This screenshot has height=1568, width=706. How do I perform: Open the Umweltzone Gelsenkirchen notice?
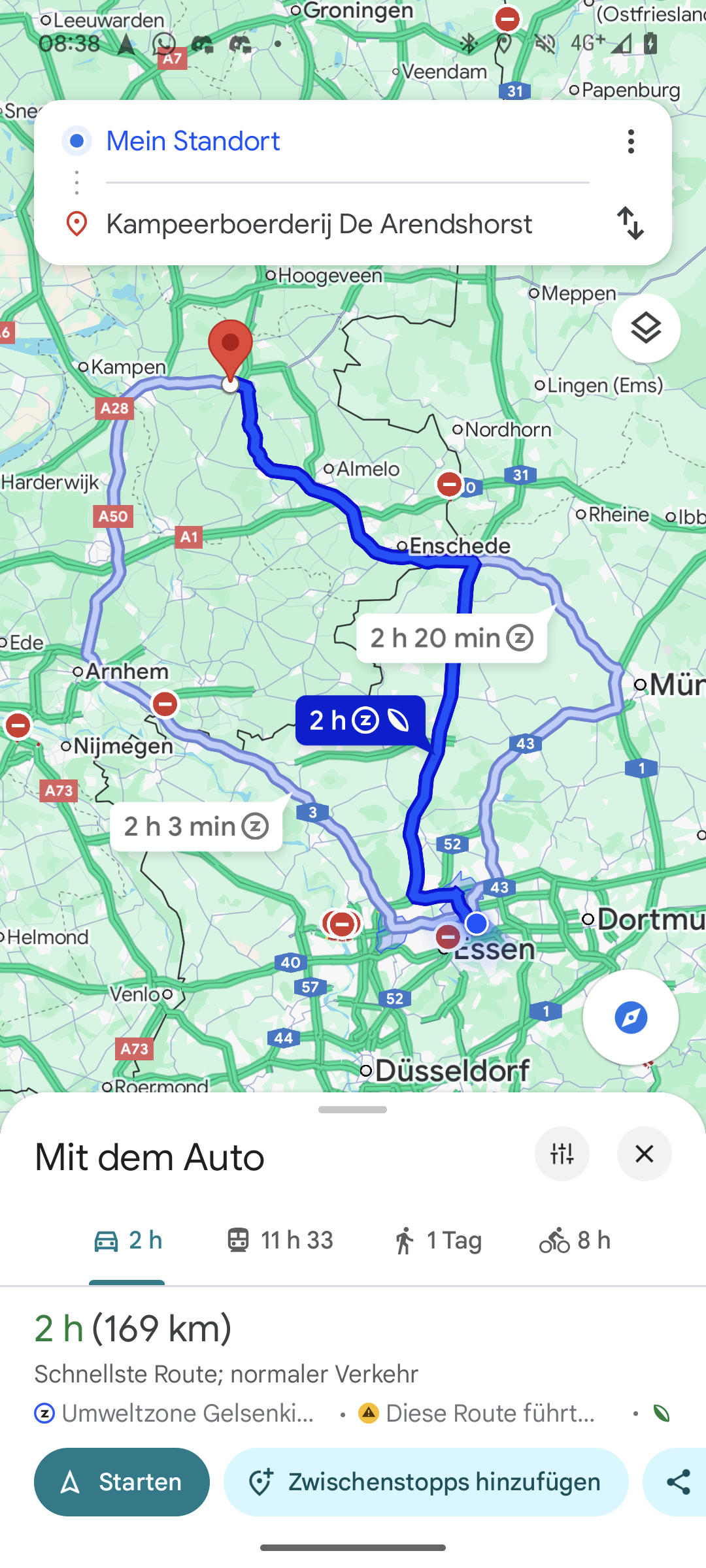pyautogui.click(x=175, y=1413)
